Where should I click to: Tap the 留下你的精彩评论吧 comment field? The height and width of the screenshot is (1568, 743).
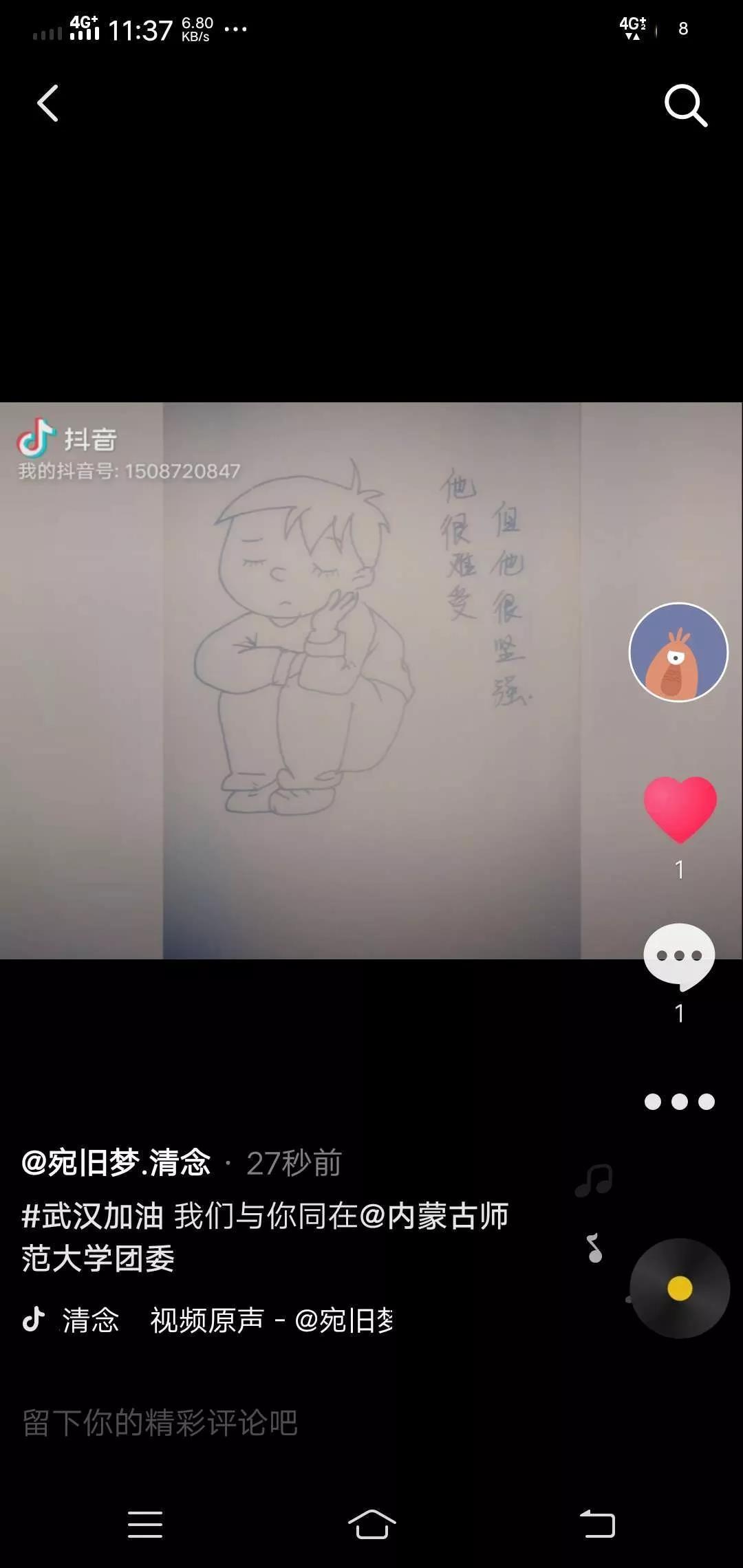(x=160, y=1423)
